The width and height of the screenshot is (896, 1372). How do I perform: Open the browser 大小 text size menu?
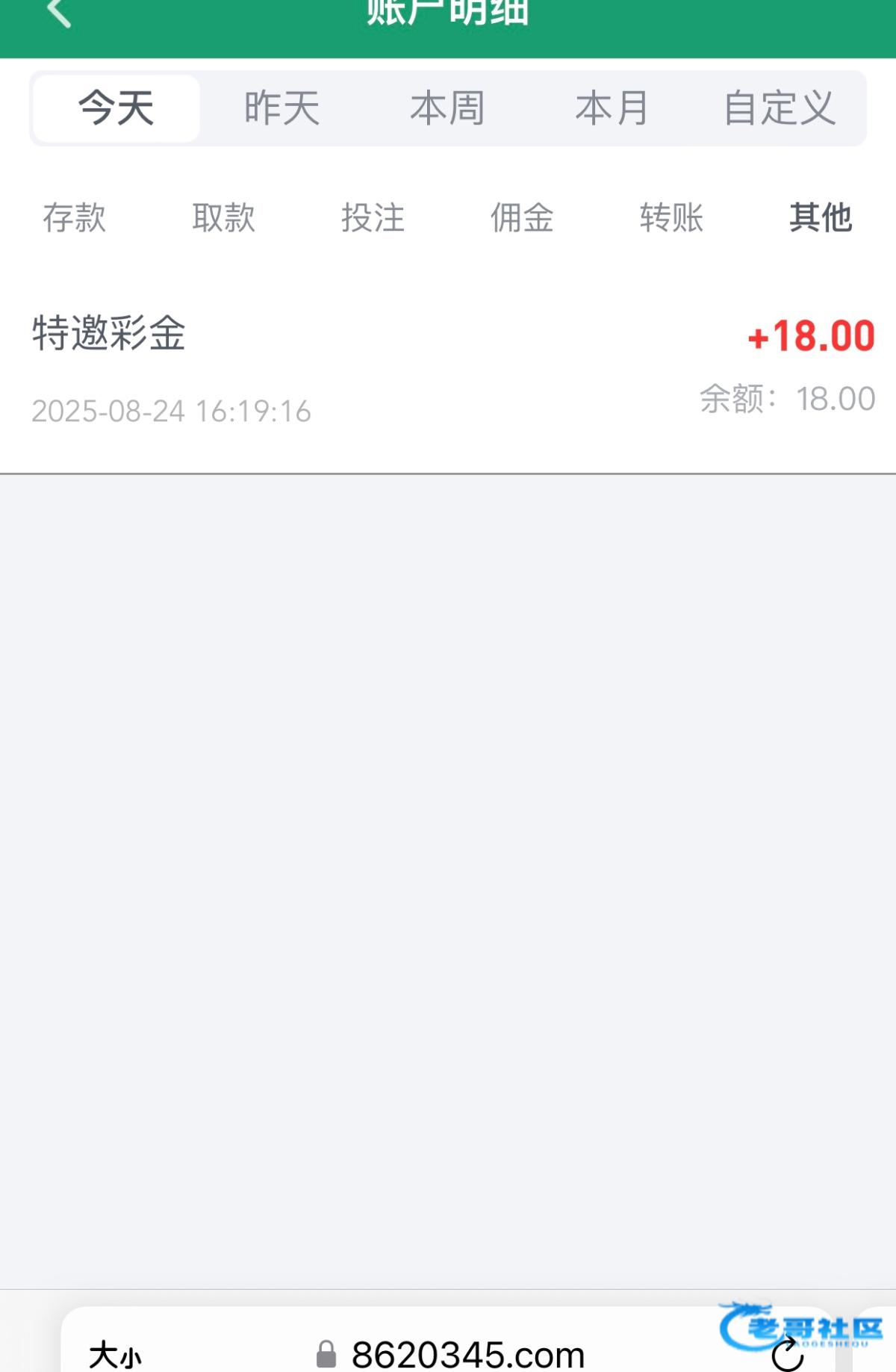115,1354
